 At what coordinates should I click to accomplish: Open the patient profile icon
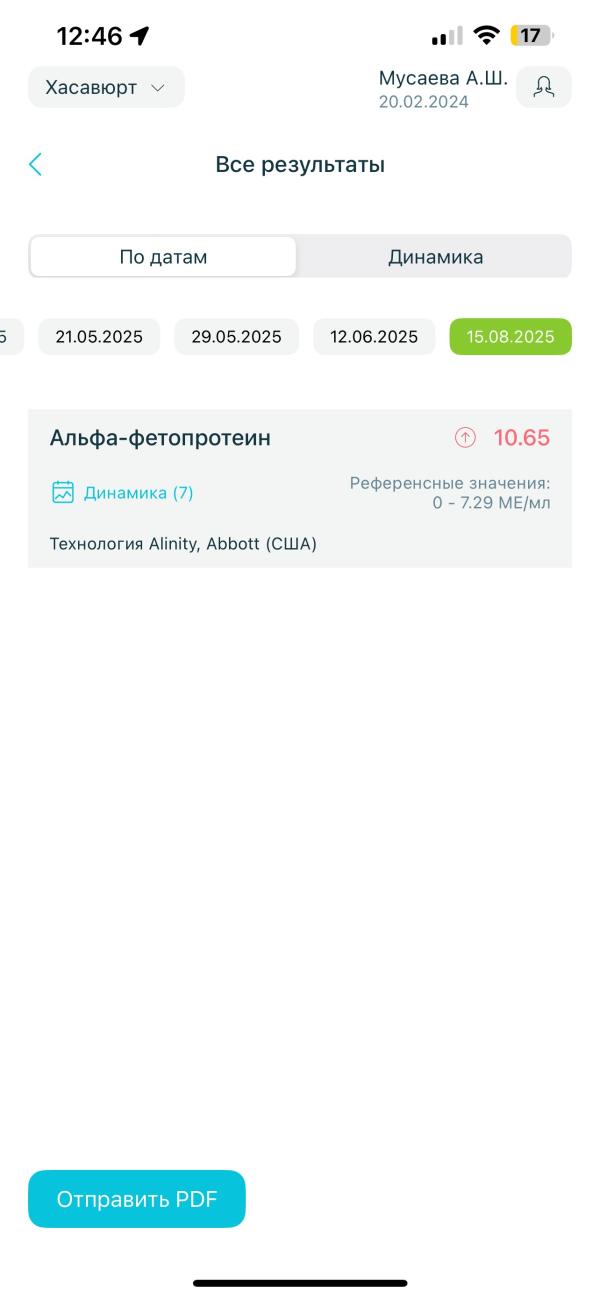(x=544, y=87)
